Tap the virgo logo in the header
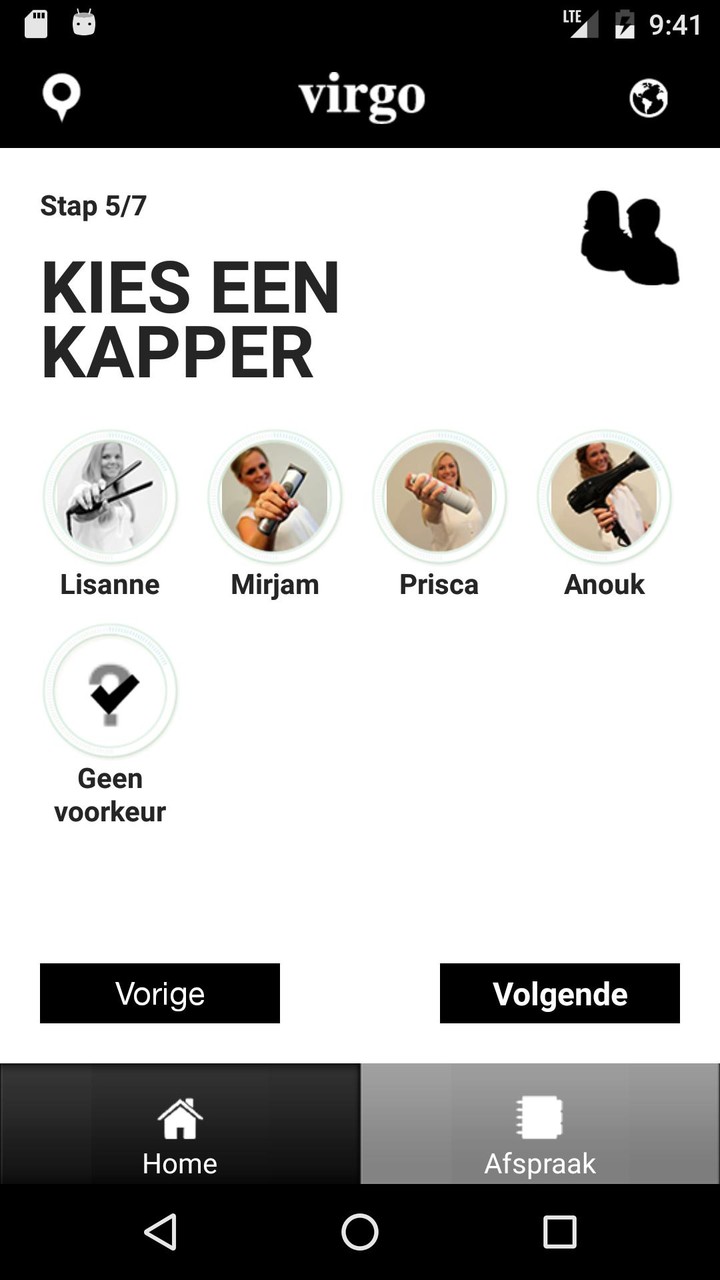Screen dimensions: 720x1280 coord(360,97)
